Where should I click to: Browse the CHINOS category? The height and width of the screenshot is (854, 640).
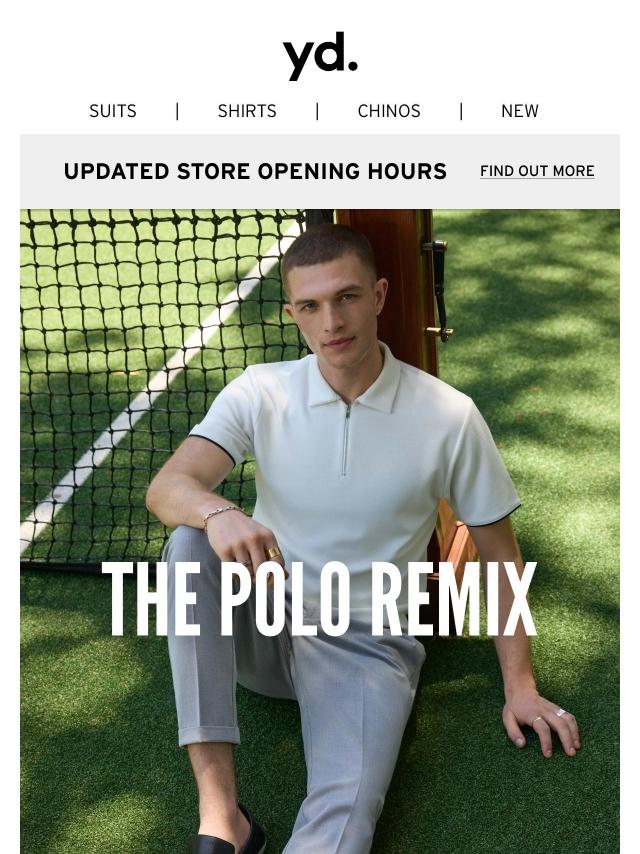coord(389,111)
